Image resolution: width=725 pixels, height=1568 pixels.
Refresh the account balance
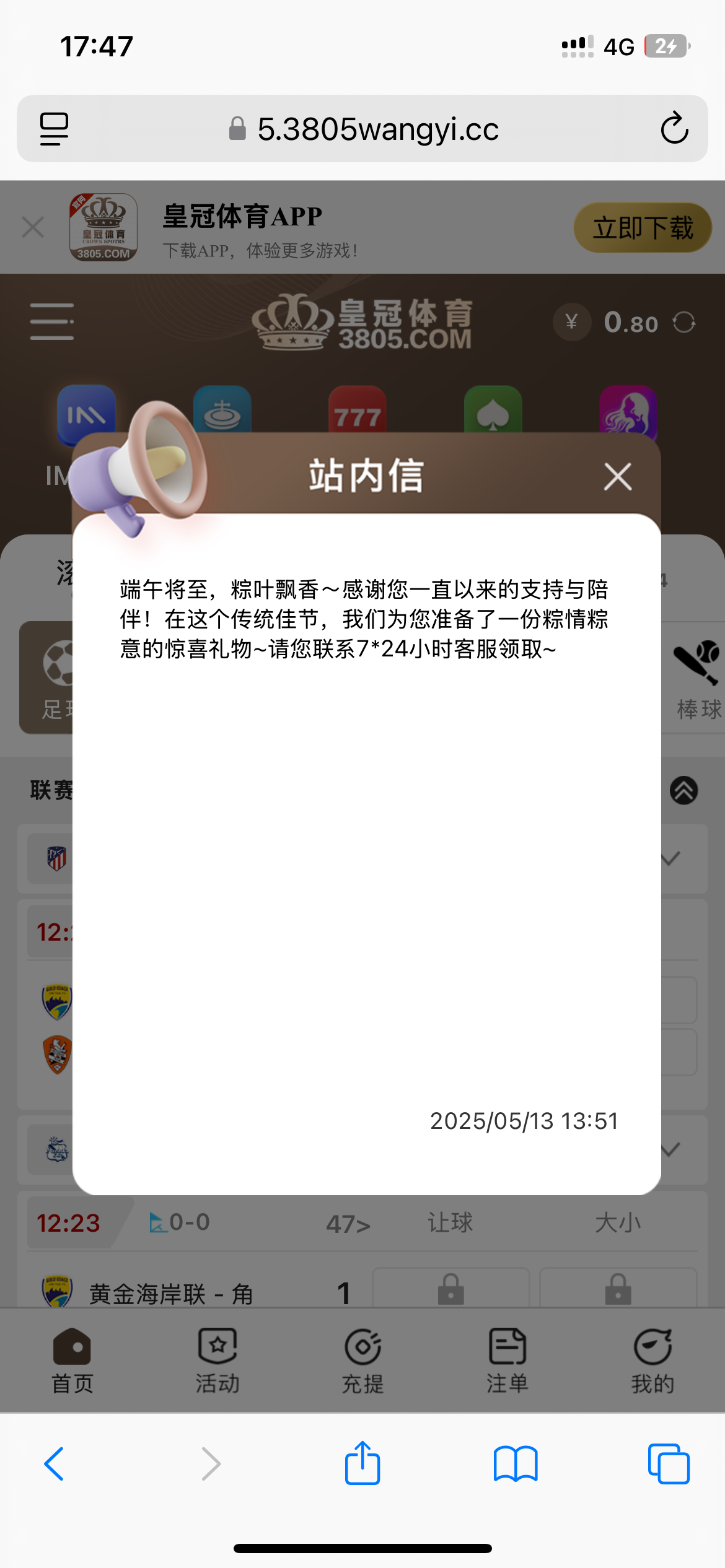tap(684, 323)
